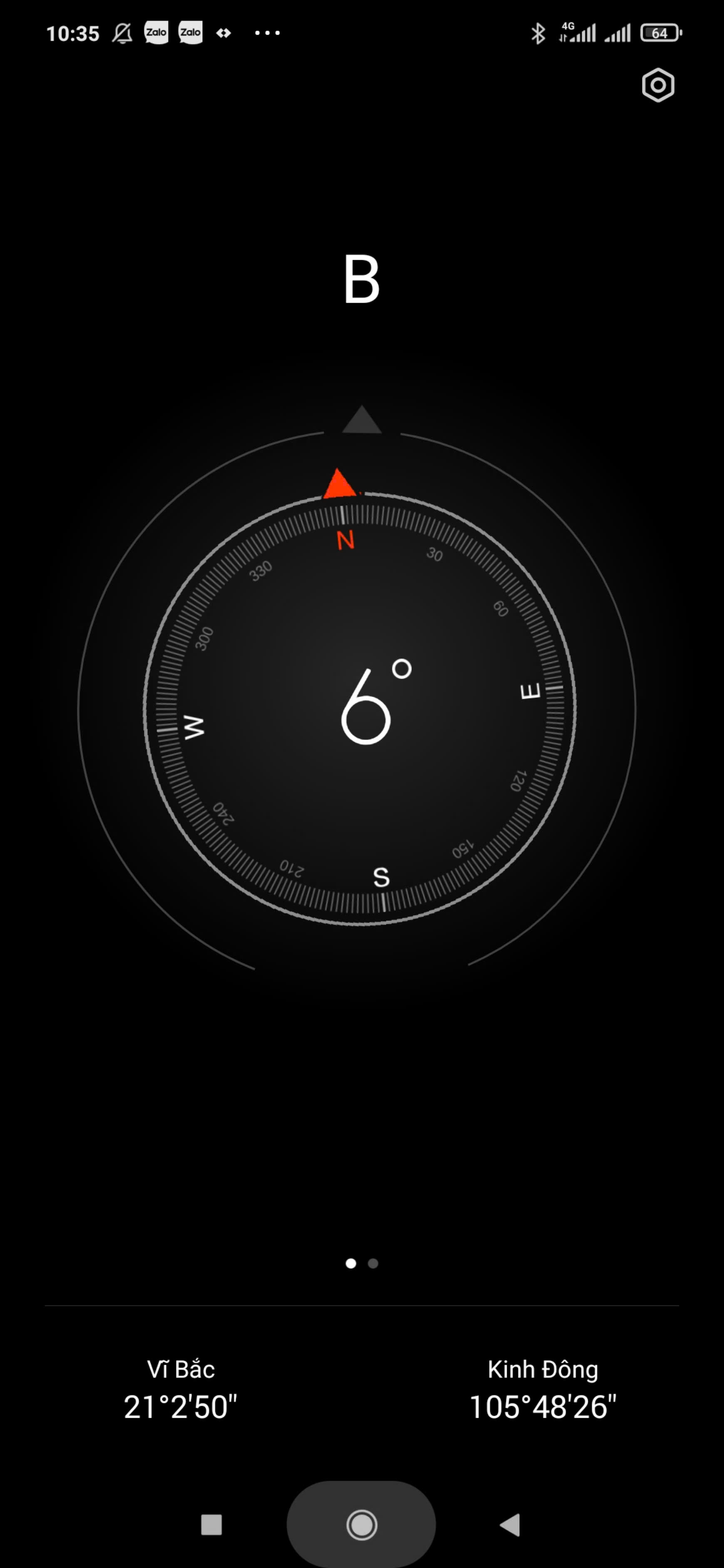Select the second page indicator dot
The height and width of the screenshot is (1568, 724).
click(x=373, y=1264)
